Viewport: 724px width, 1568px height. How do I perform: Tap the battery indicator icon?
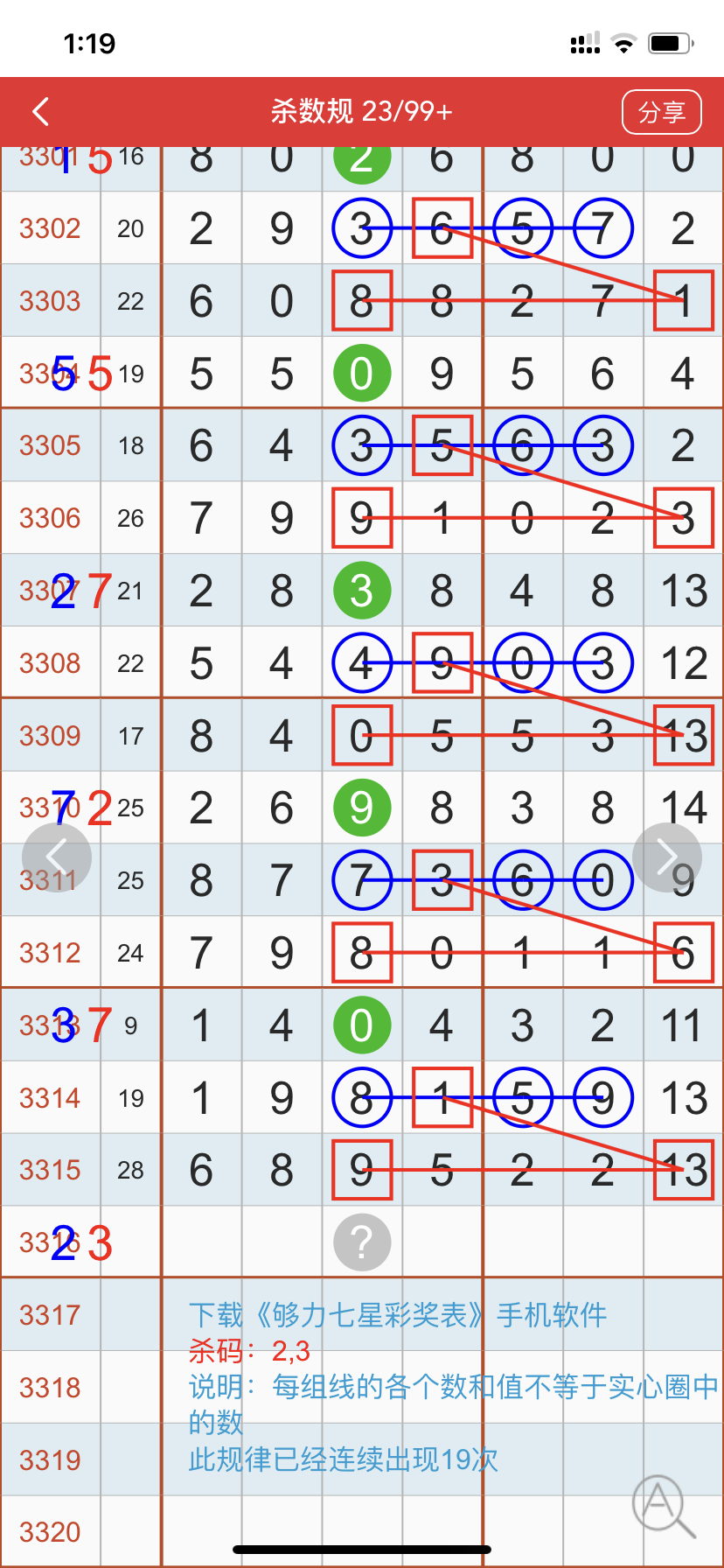coord(670,43)
